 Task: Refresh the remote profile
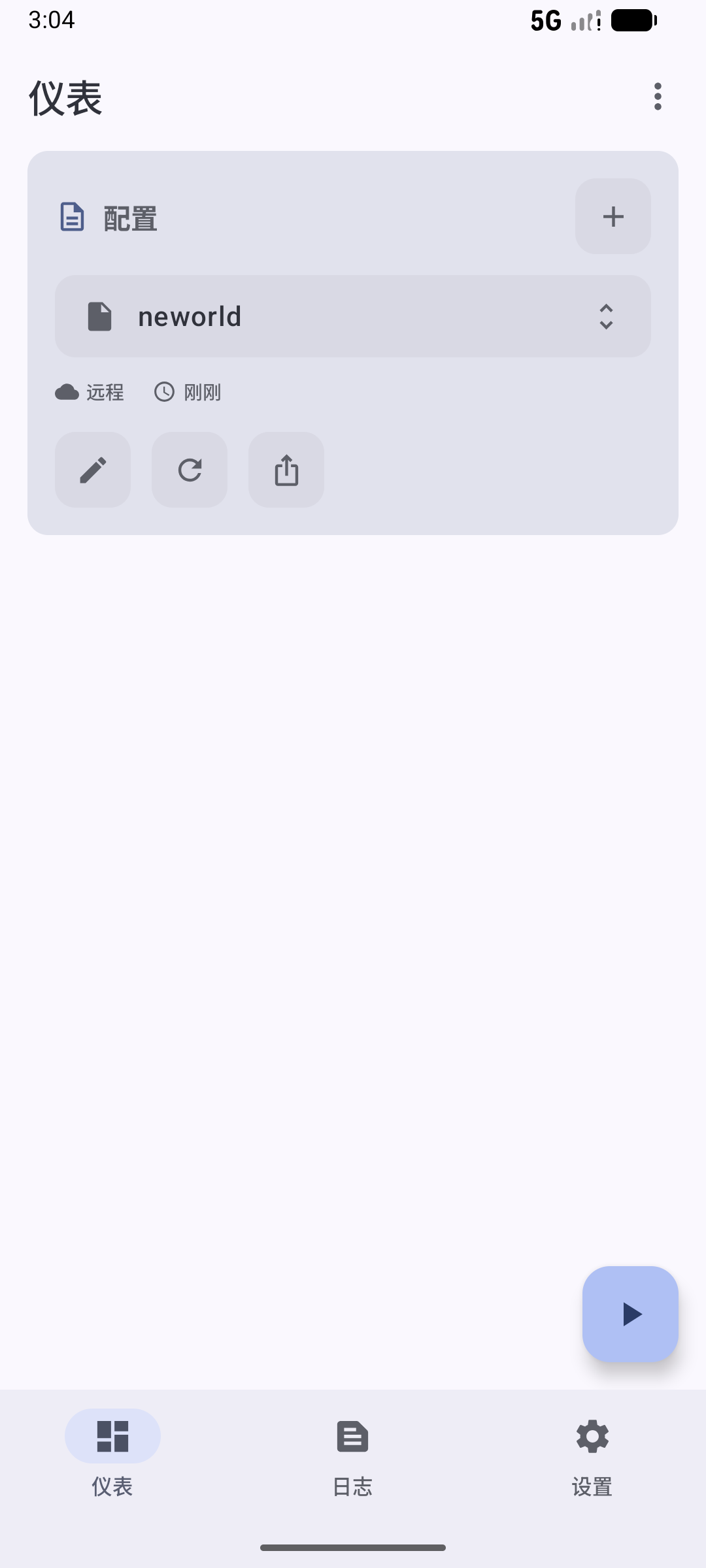point(190,470)
